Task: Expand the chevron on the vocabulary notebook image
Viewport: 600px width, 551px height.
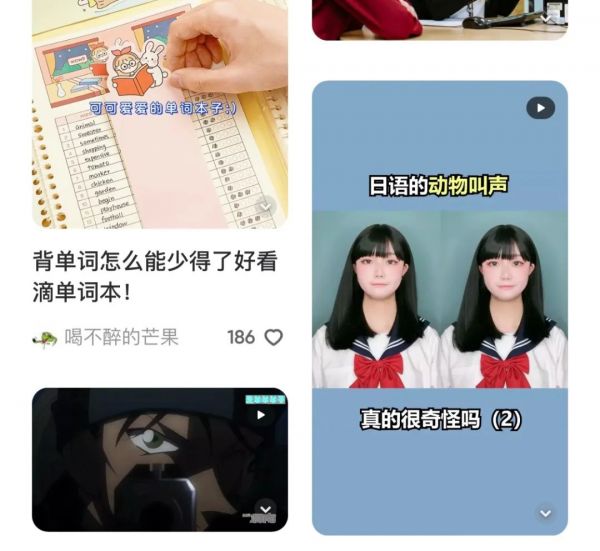Action: [265, 207]
